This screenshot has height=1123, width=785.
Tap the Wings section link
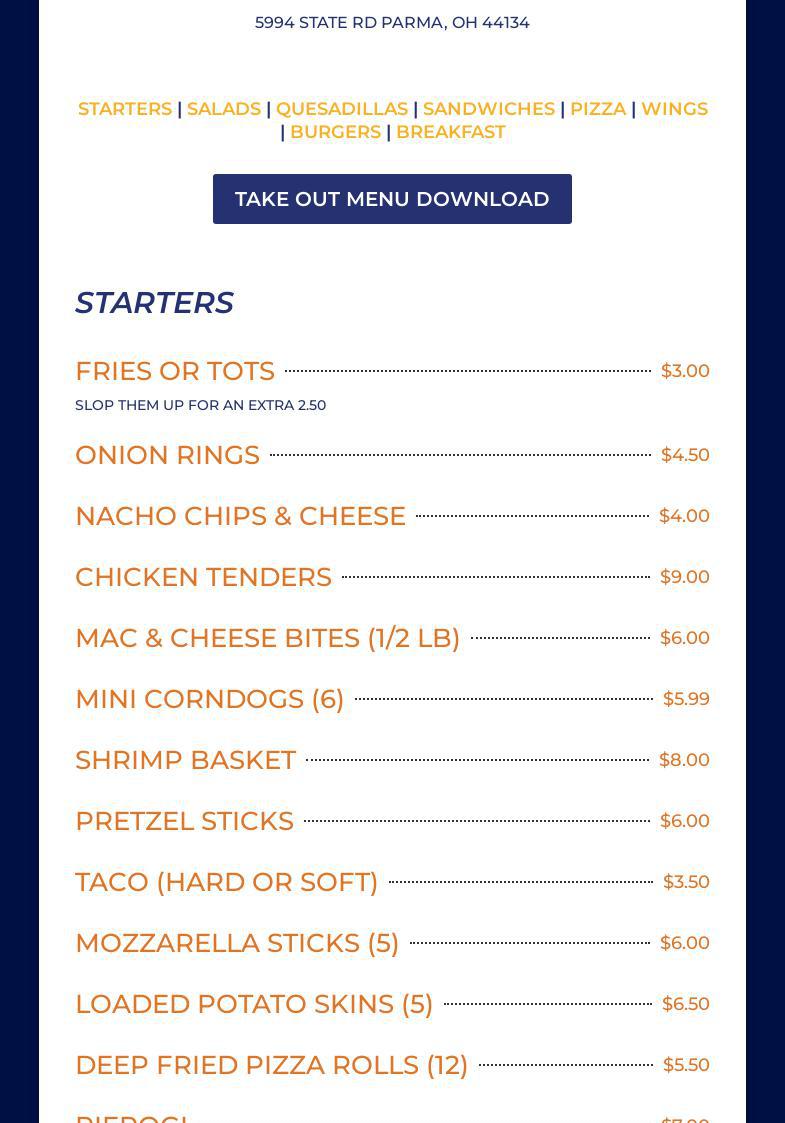tap(674, 109)
